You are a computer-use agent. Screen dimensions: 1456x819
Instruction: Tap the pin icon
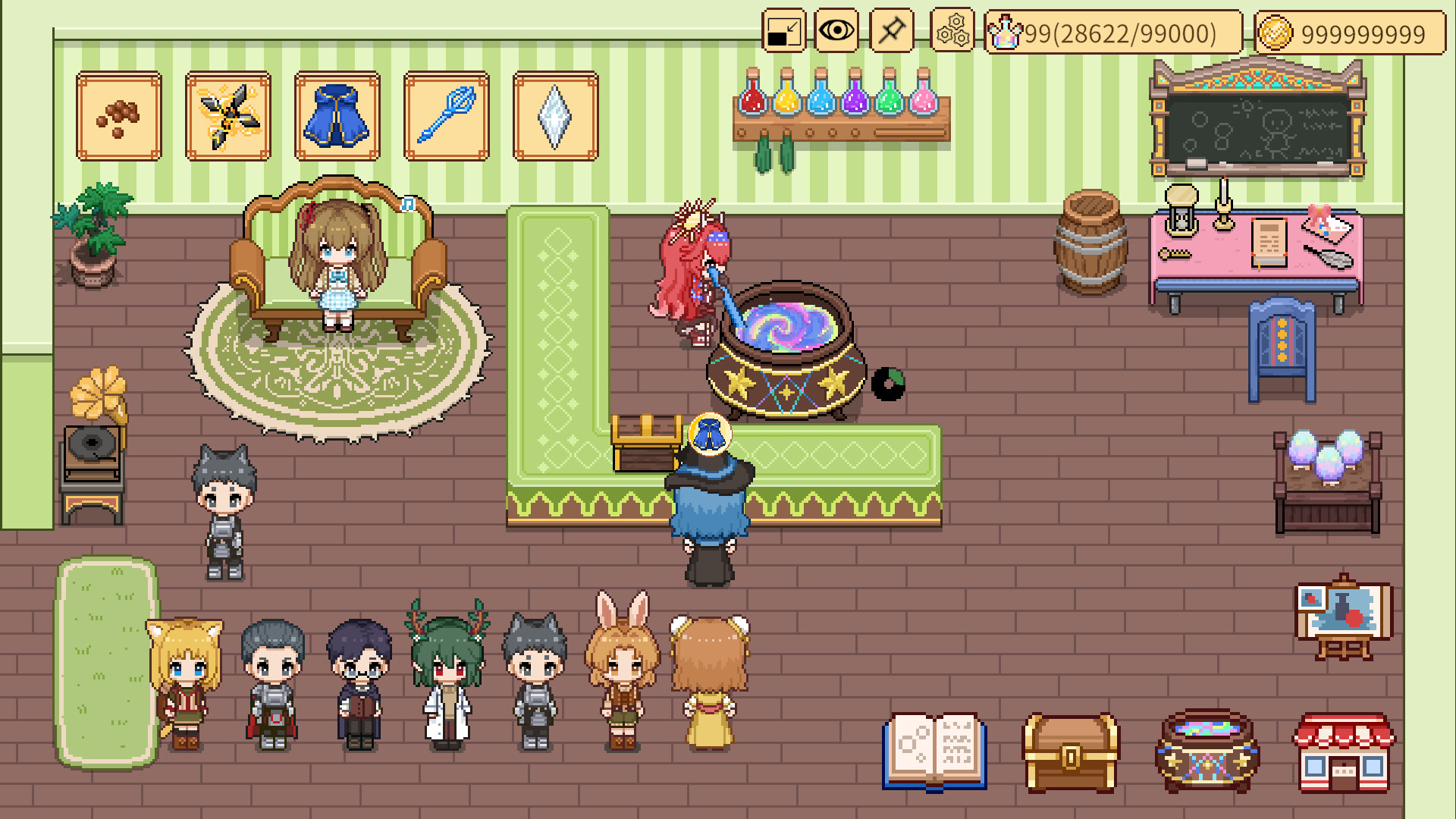(892, 31)
